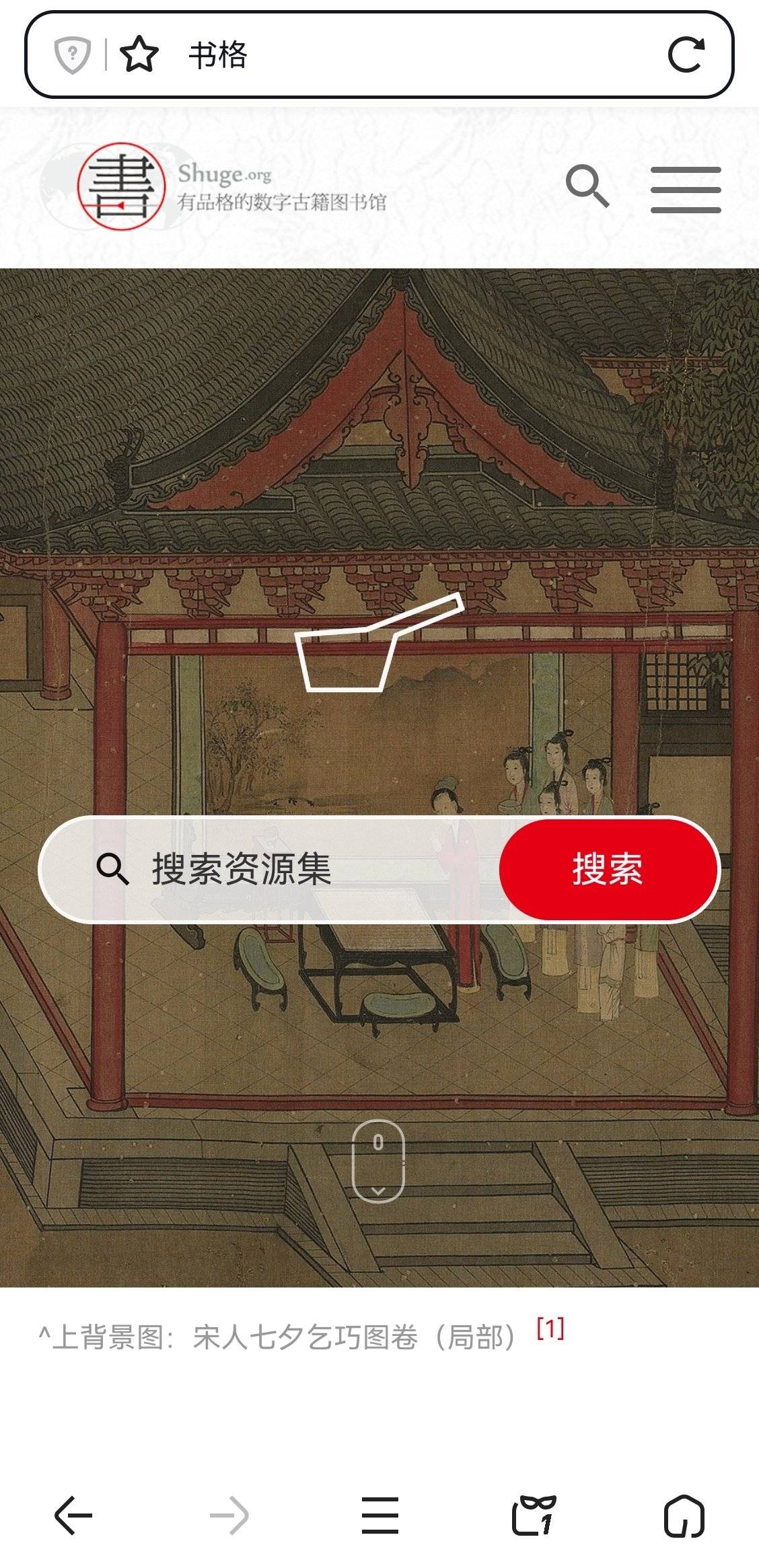The width and height of the screenshot is (759, 1568).
Task: Go to the browser home page
Action: [684, 1516]
